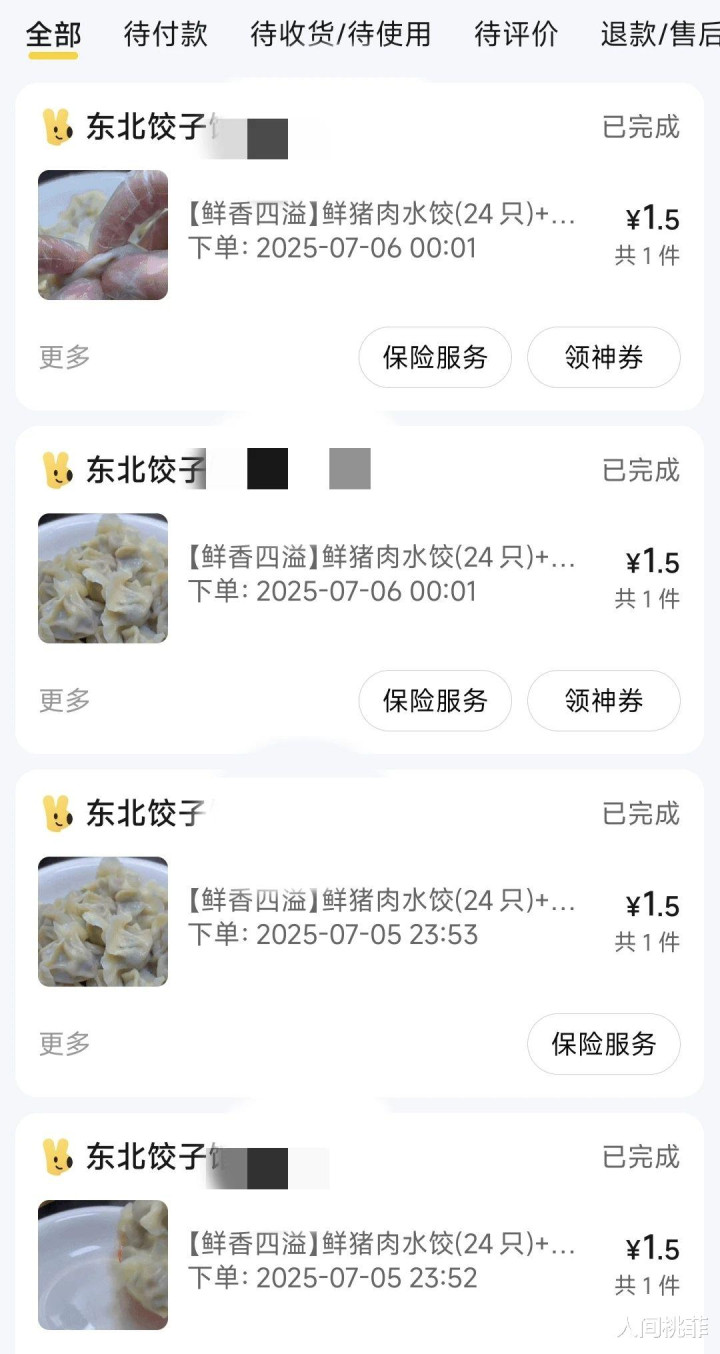Open the order placed 2025-07-05 23:53
720x1354 pixels.
(380, 918)
